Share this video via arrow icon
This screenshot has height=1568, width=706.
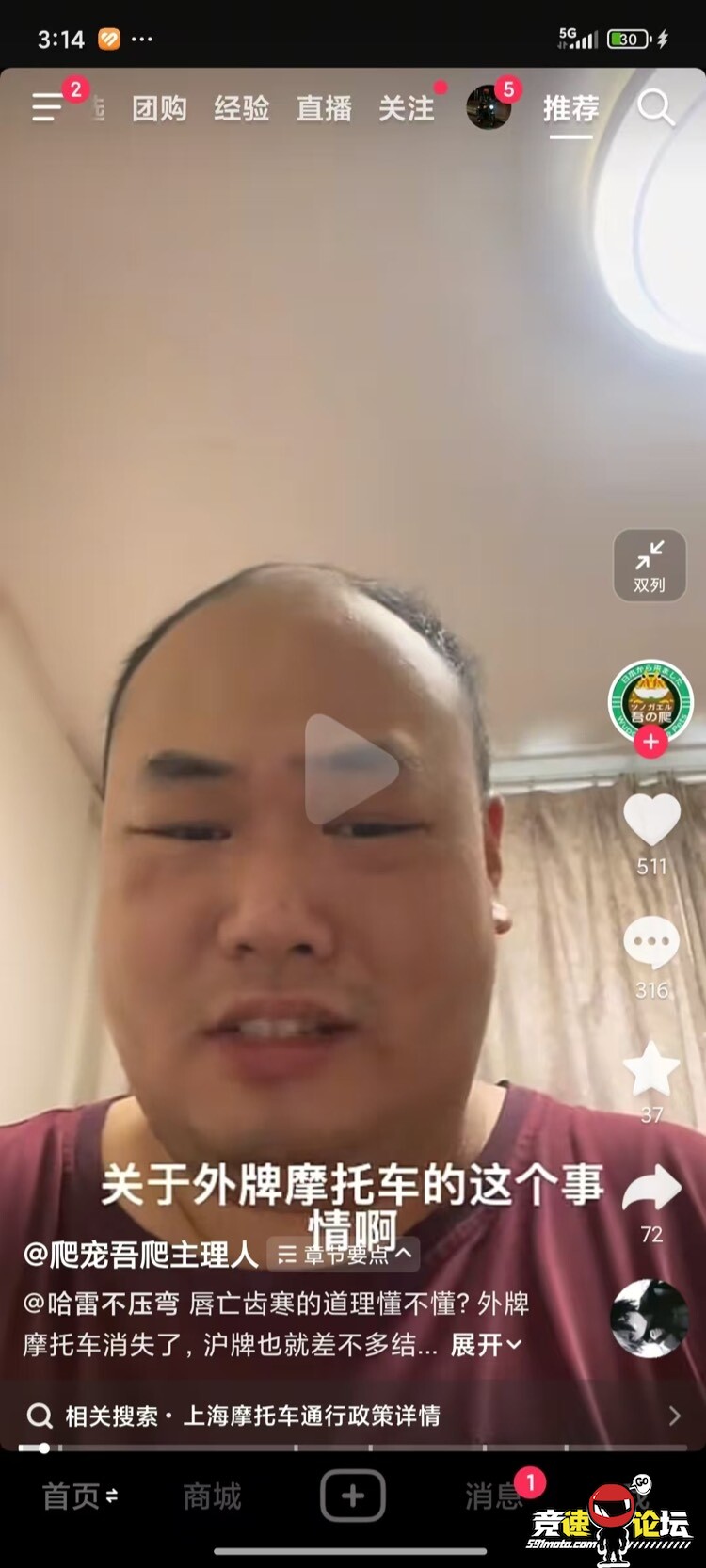(651, 1190)
